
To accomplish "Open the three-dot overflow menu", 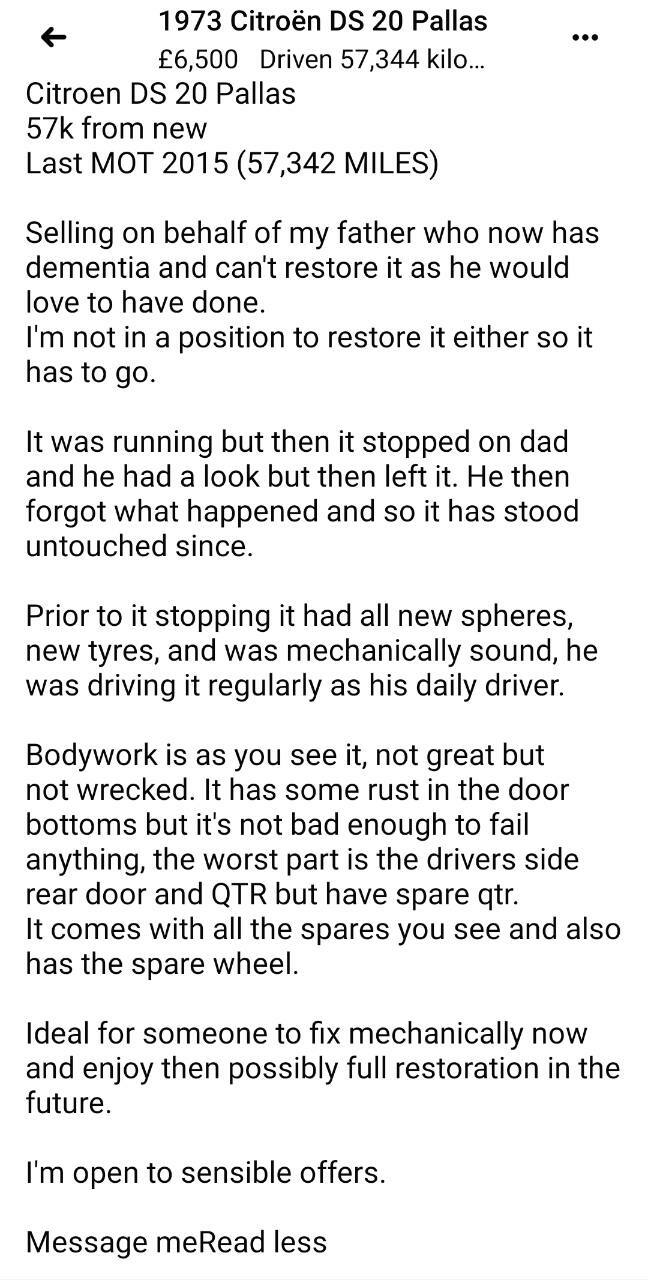I will coord(584,37).
